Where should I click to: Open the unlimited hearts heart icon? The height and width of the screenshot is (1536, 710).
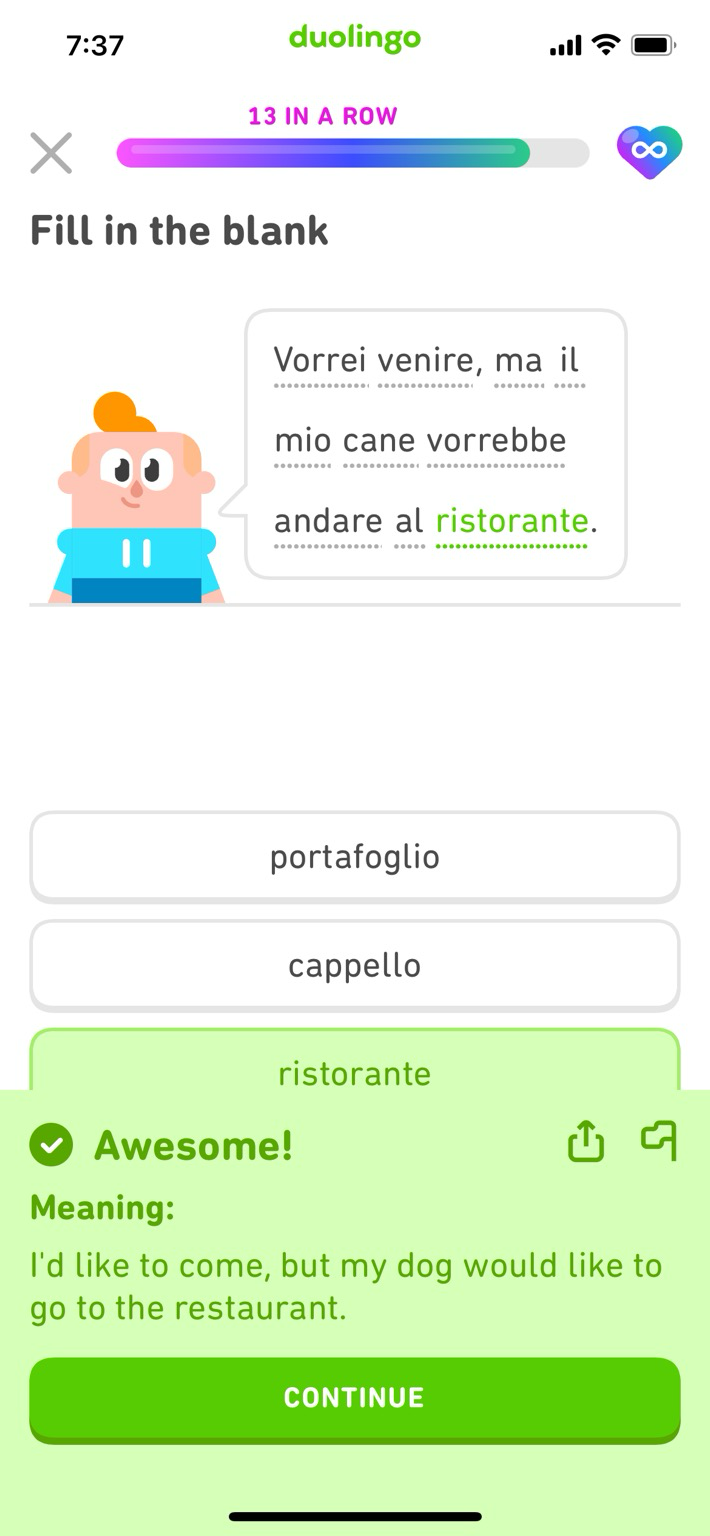coord(649,152)
